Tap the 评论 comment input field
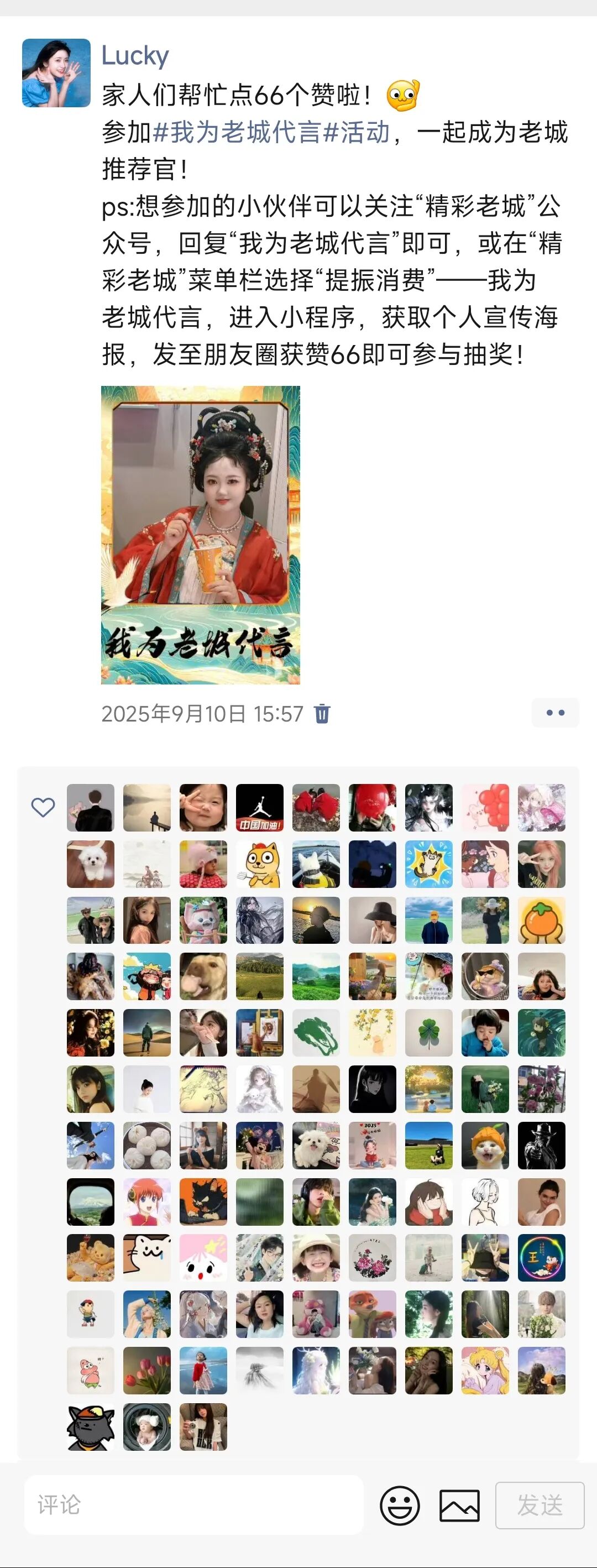The width and height of the screenshot is (597, 1568). tap(193, 1505)
